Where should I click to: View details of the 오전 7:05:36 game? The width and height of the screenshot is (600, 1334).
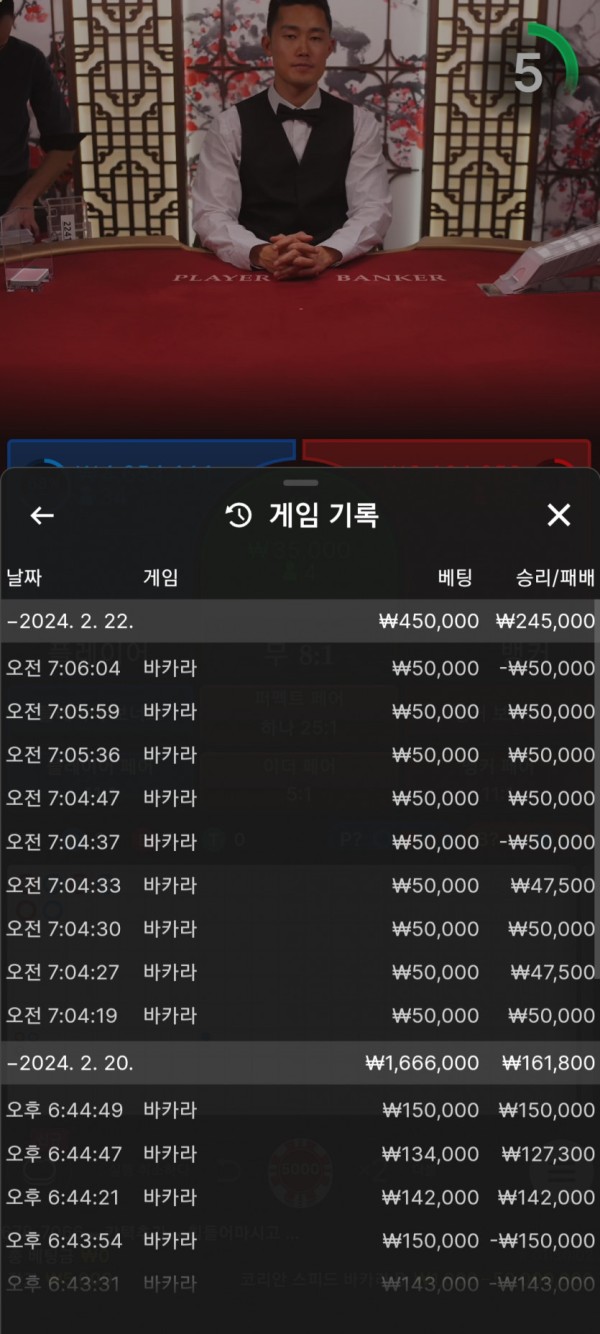pyautogui.click(x=300, y=755)
